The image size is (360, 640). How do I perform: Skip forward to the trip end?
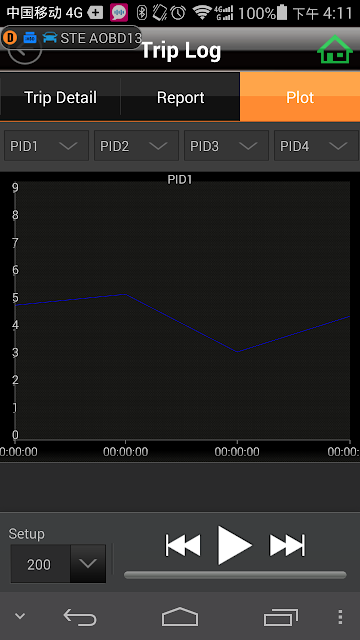(287, 545)
